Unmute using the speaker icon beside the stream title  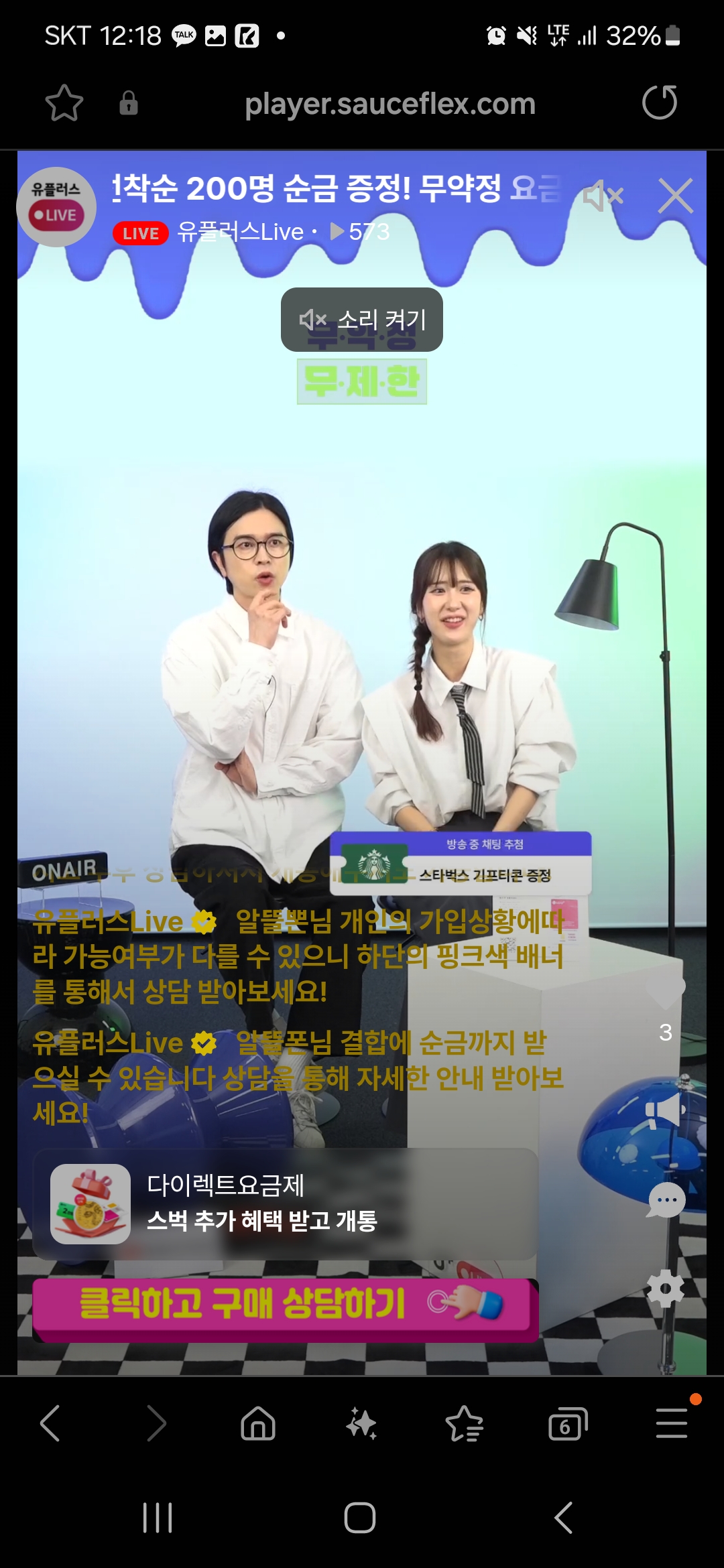tap(603, 196)
